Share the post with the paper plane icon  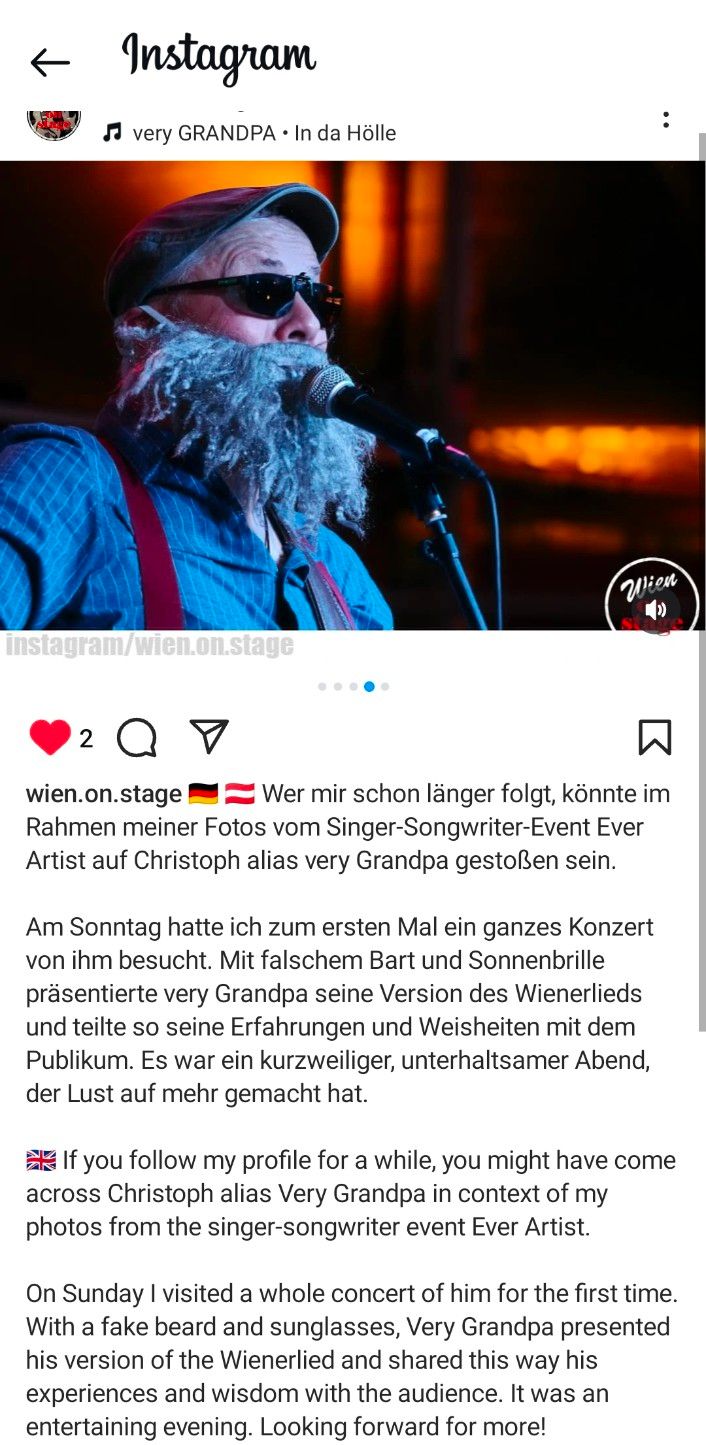[209, 736]
